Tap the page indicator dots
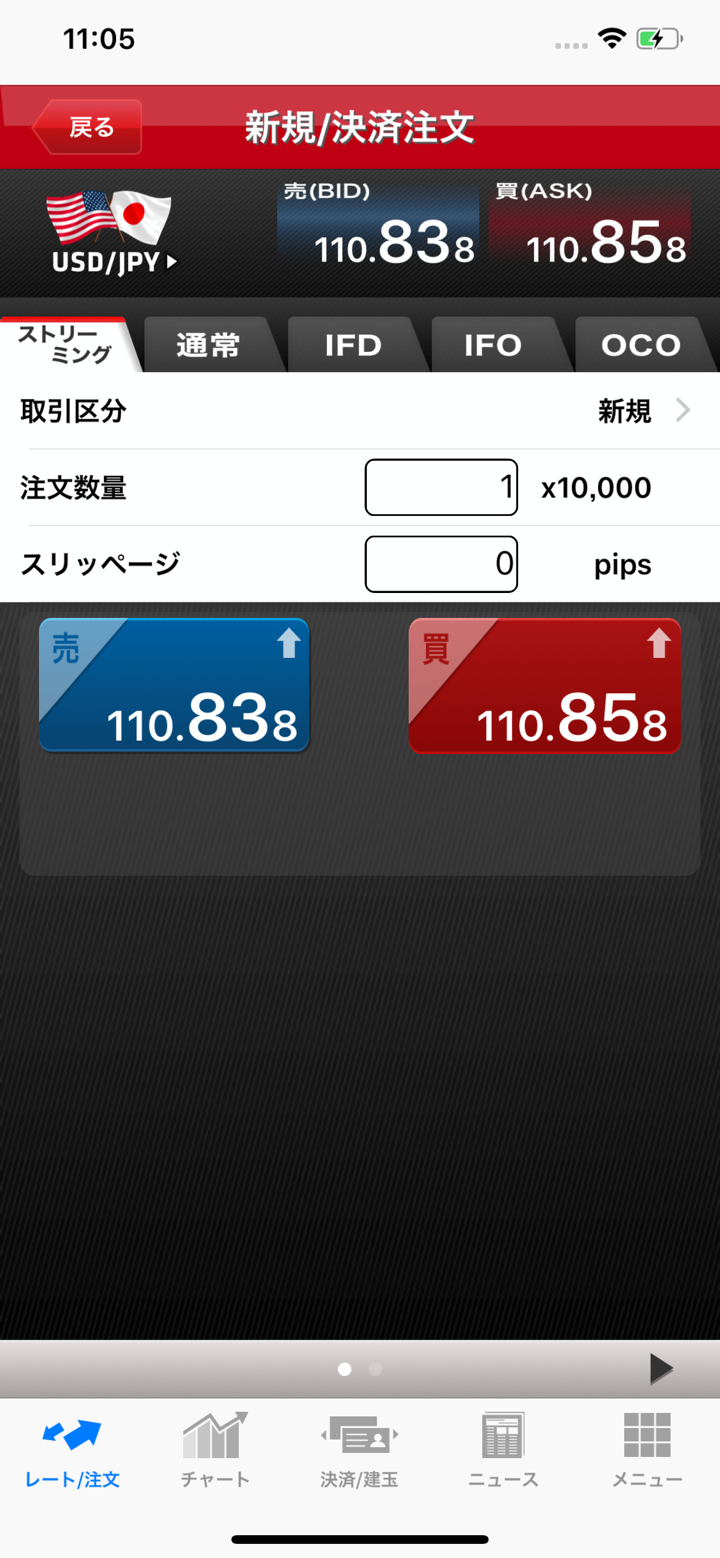The width and height of the screenshot is (720, 1558). tap(360, 1369)
